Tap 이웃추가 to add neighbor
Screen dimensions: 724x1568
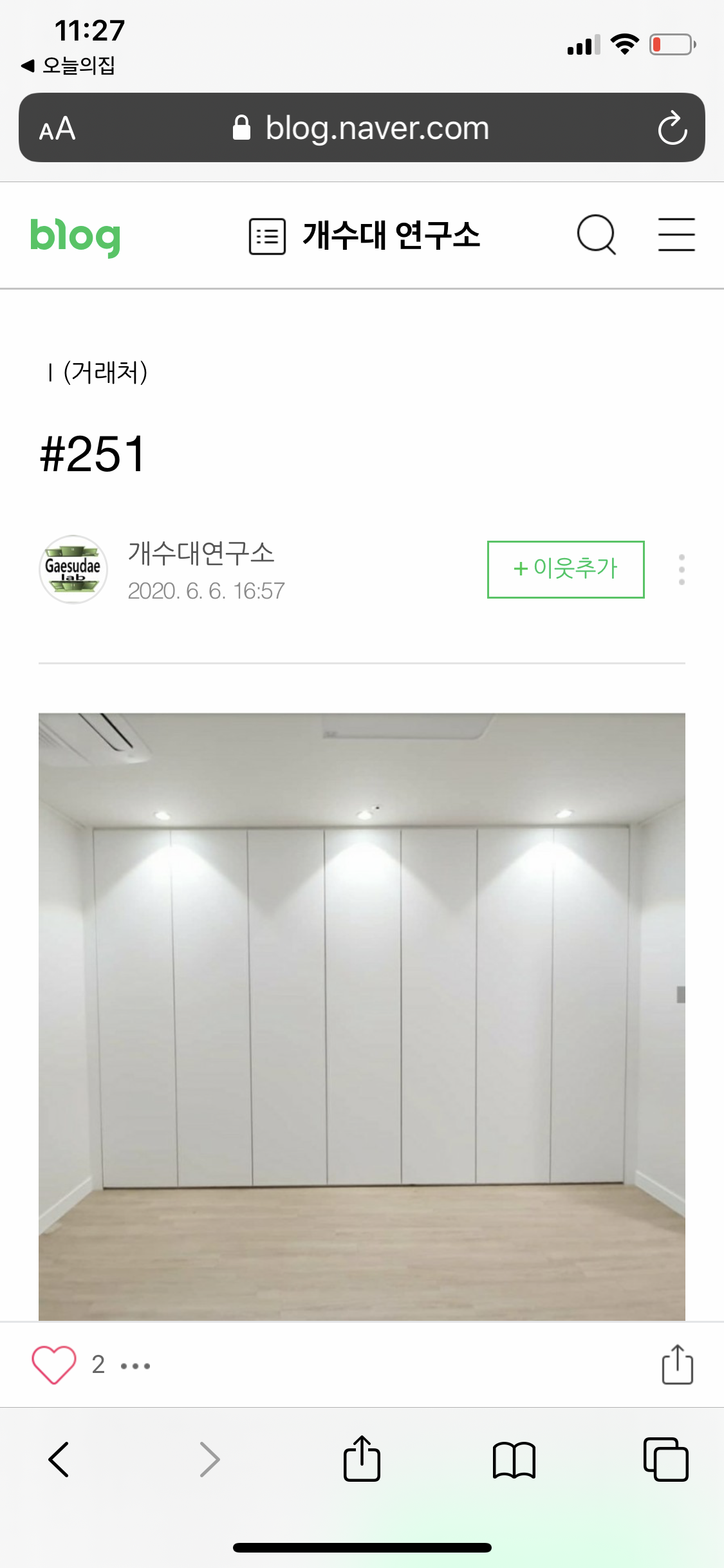click(565, 569)
